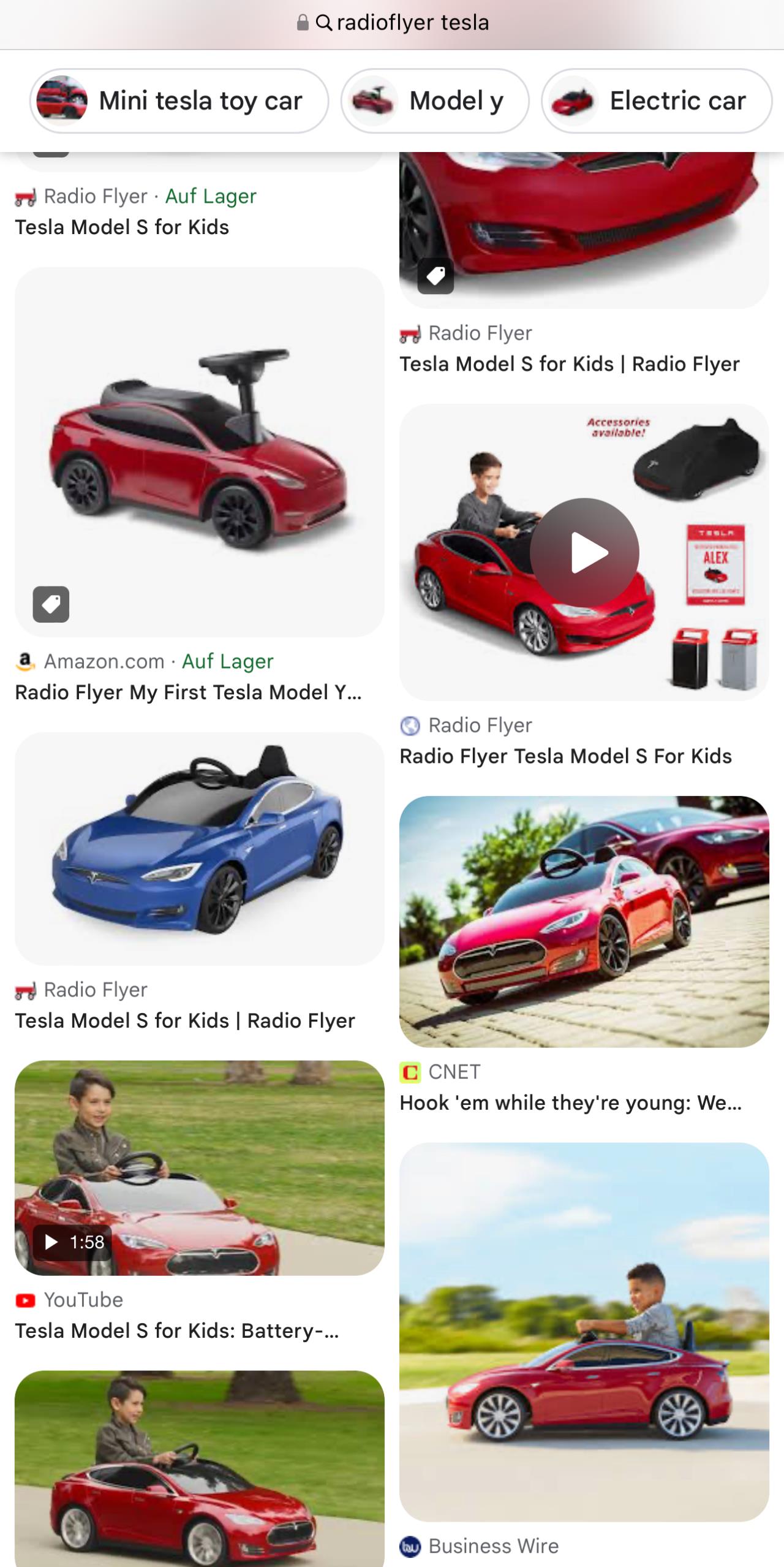
Task: Open the Business Wire image of boy in red car
Action: pos(584,1332)
